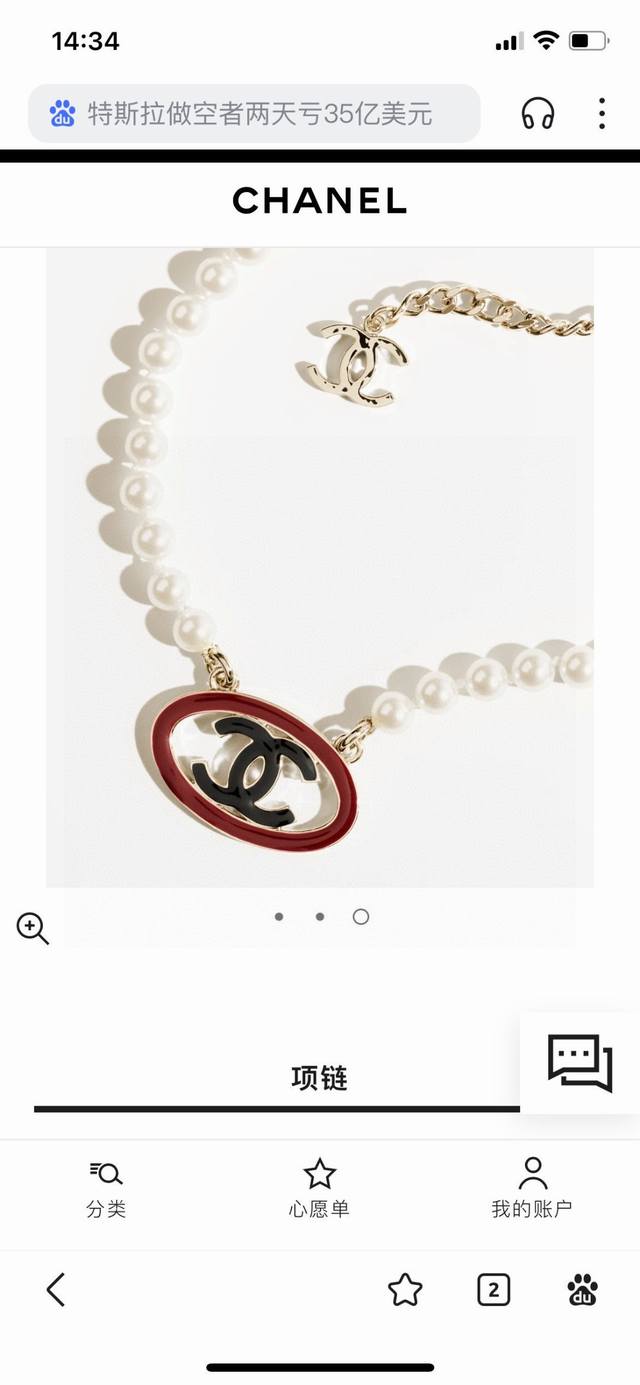Open the pearl necklace product image
Image resolution: width=640 pixels, height=1385 pixels.
pyautogui.click(x=319, y=567)
